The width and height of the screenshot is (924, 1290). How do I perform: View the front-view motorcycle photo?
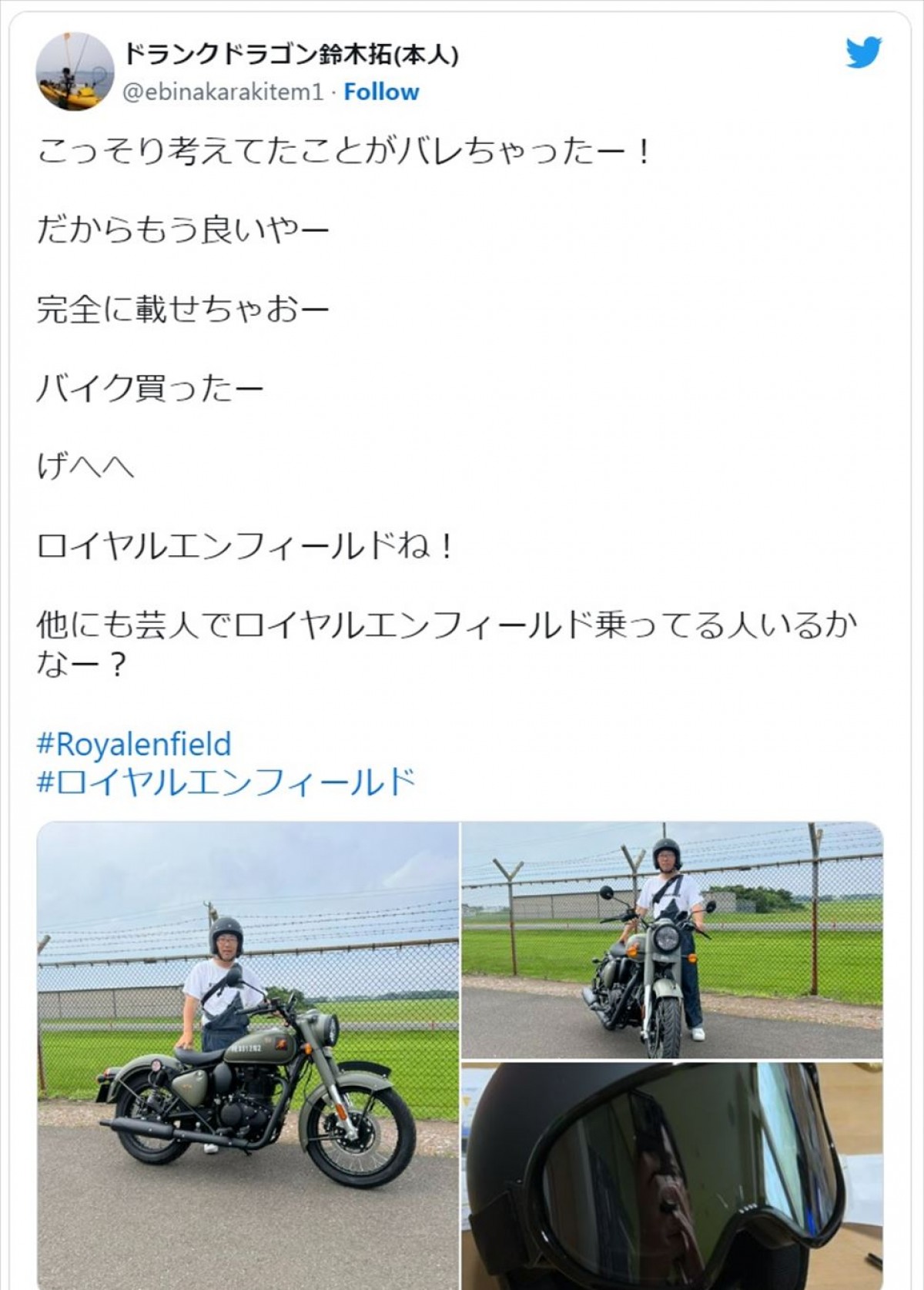pyautogui.click(x=671, y=940)
